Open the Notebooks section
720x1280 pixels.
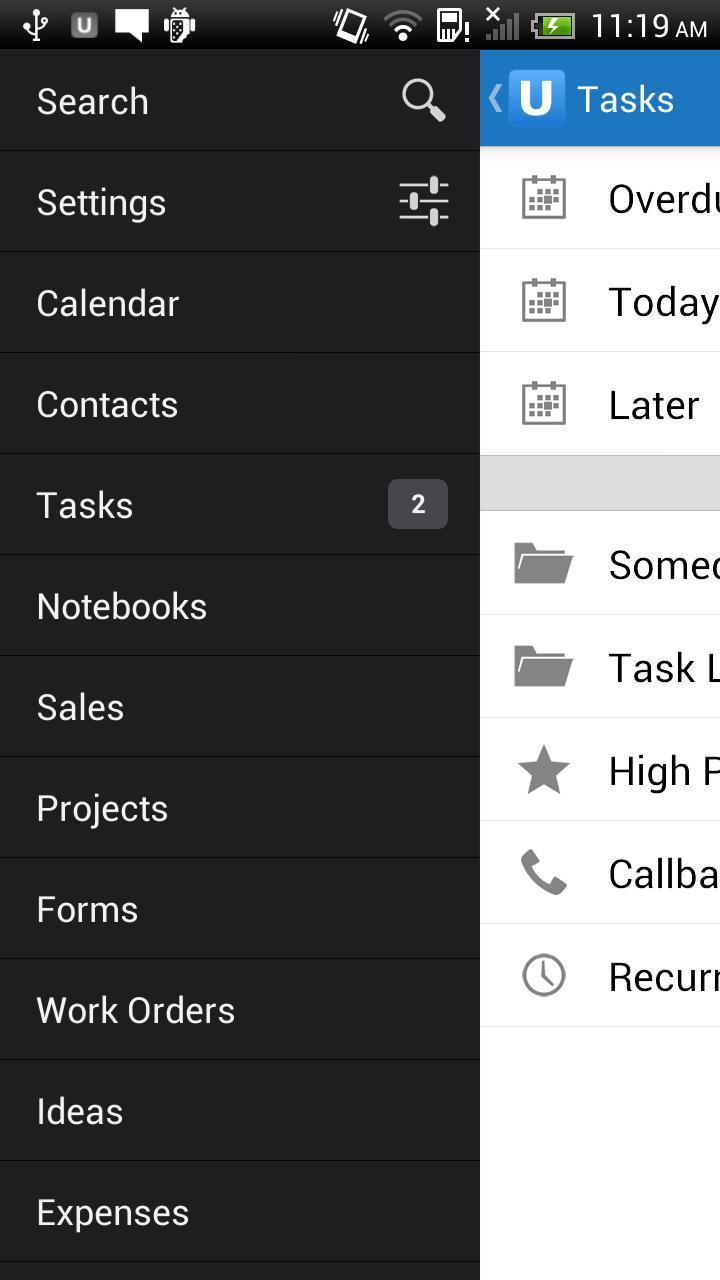click(x=122, y=605)
